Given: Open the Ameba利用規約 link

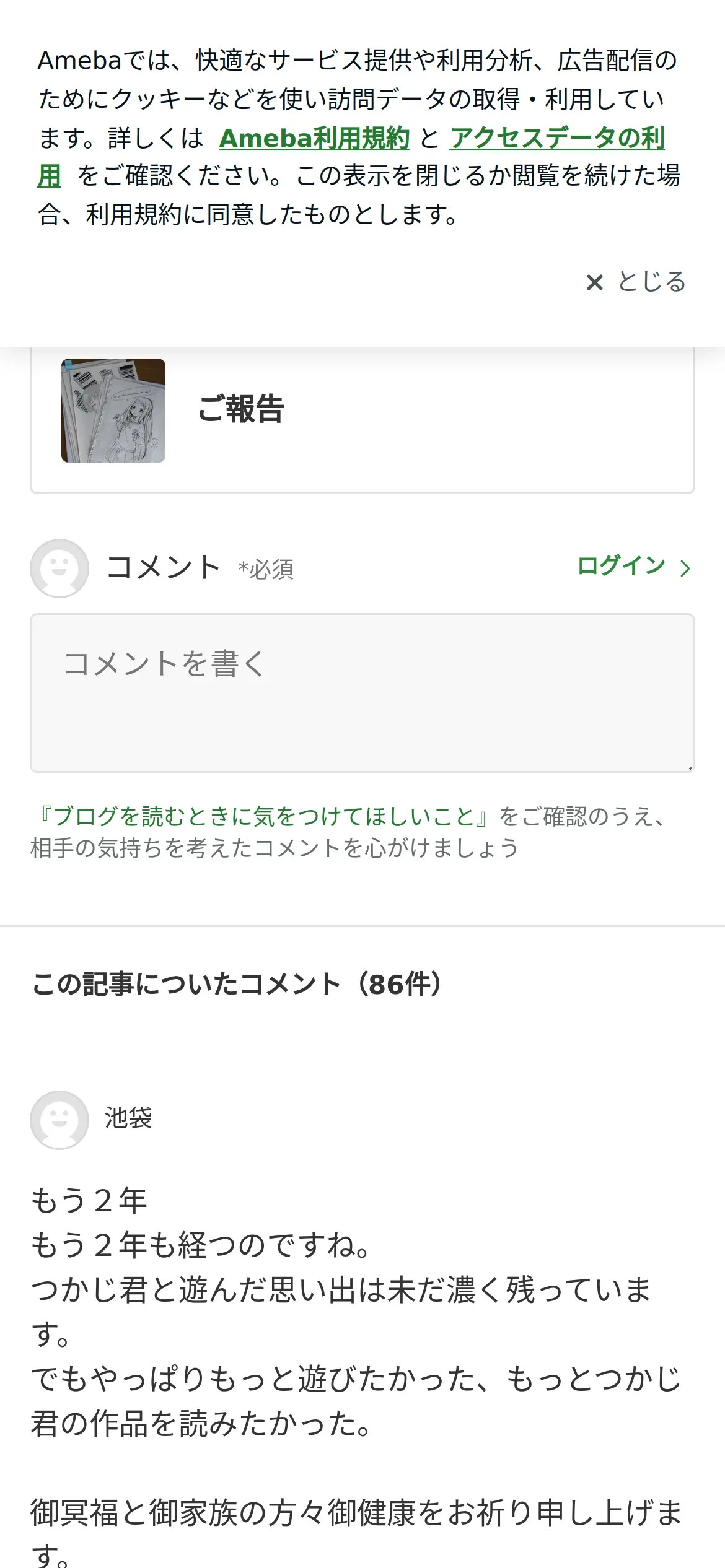Looking at the screenshot, I should tap(314, 138).
